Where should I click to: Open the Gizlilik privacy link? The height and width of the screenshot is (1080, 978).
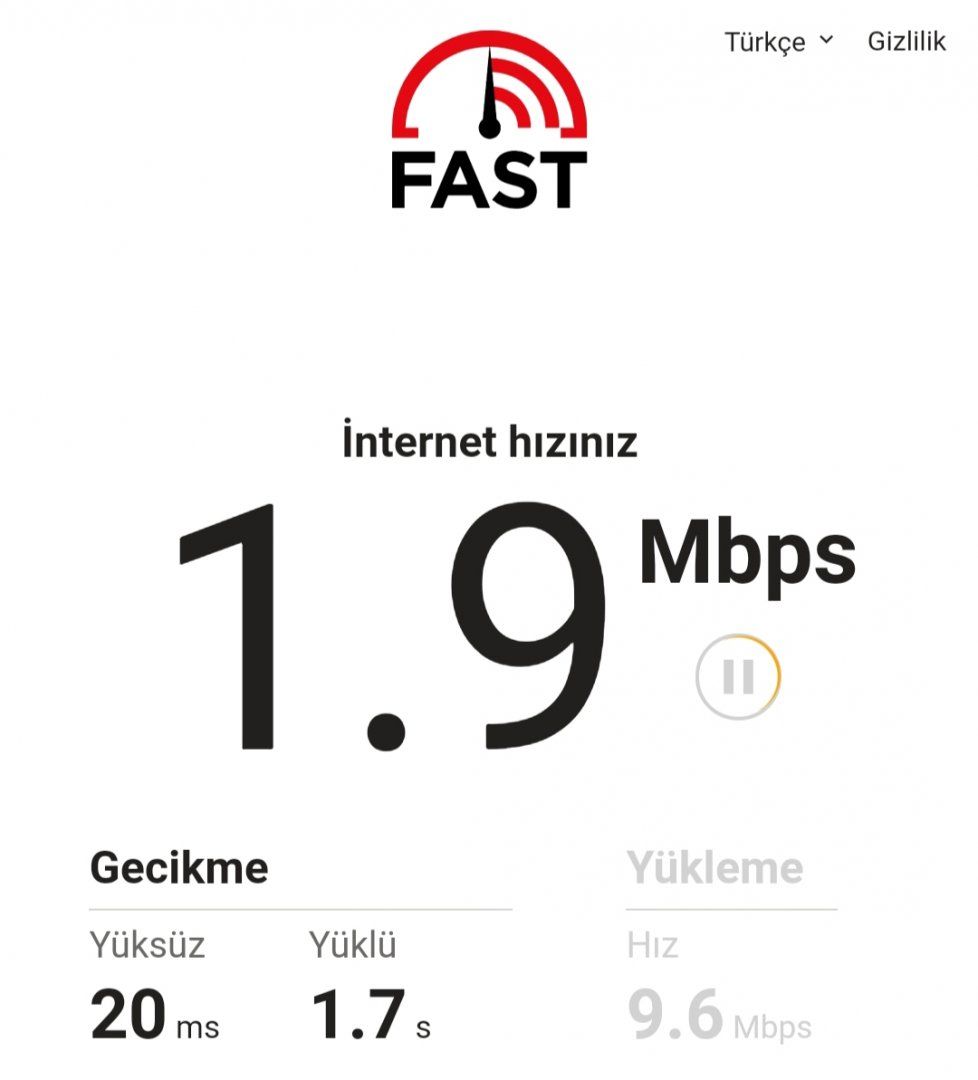click(906, 42)
